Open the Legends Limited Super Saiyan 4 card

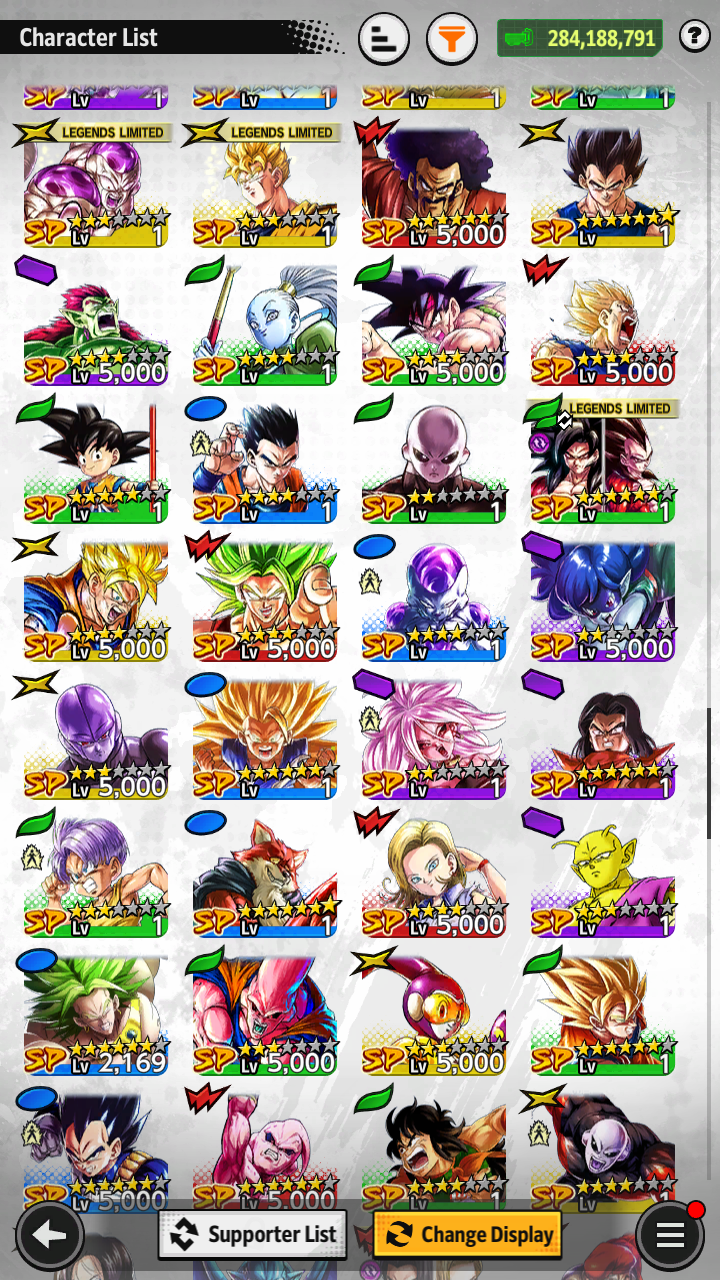(602, 463)
